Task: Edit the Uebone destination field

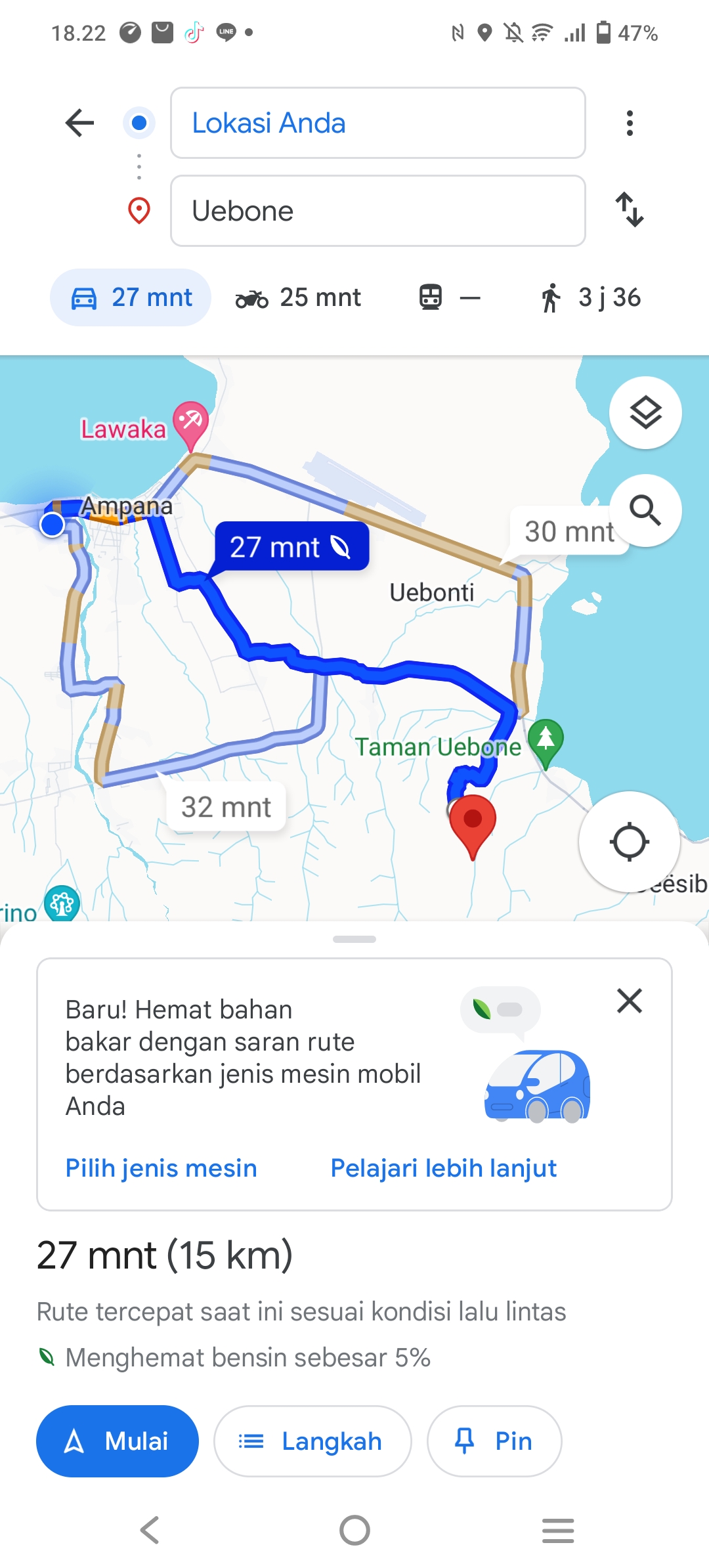Action: [377, 211]
